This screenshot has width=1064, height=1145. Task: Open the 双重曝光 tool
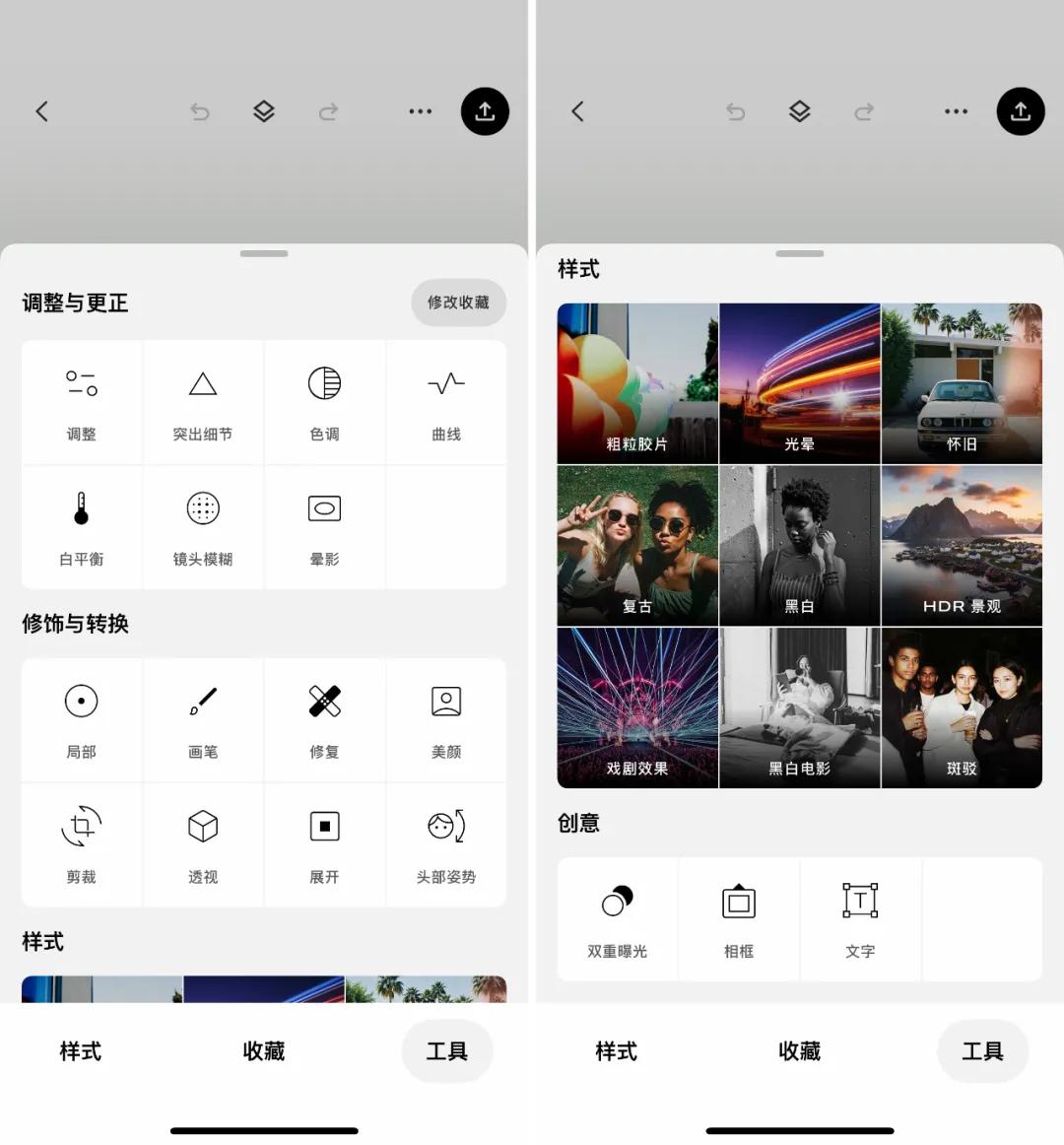(618, 919)
